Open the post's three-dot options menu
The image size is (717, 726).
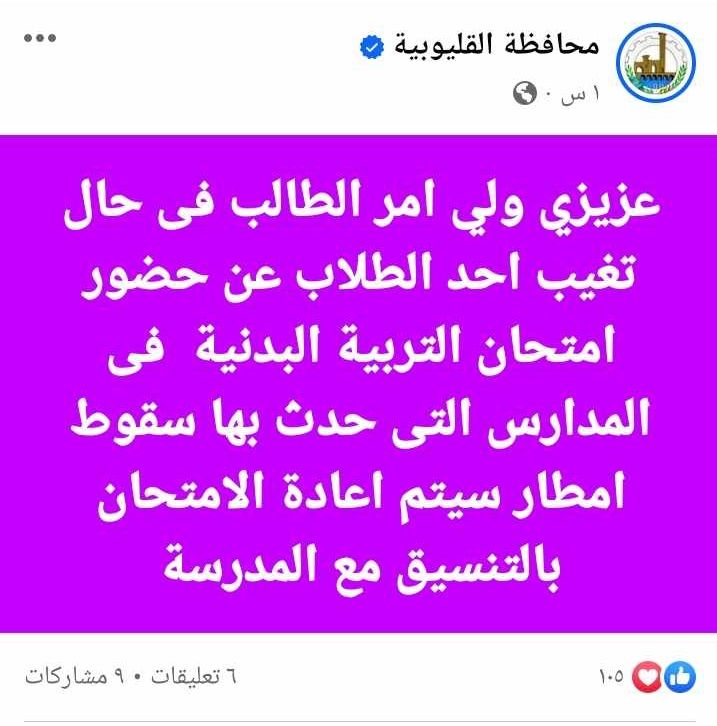point(40,38)
